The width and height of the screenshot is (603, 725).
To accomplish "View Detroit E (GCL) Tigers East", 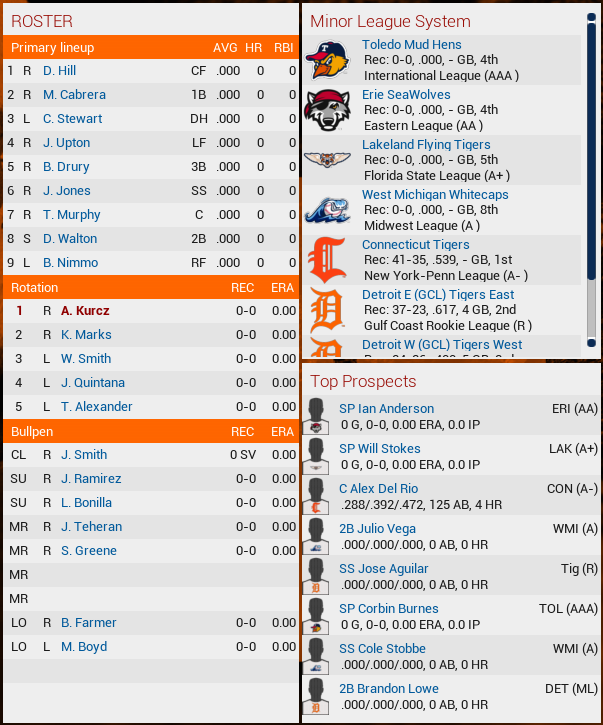I will click(438, 295).
